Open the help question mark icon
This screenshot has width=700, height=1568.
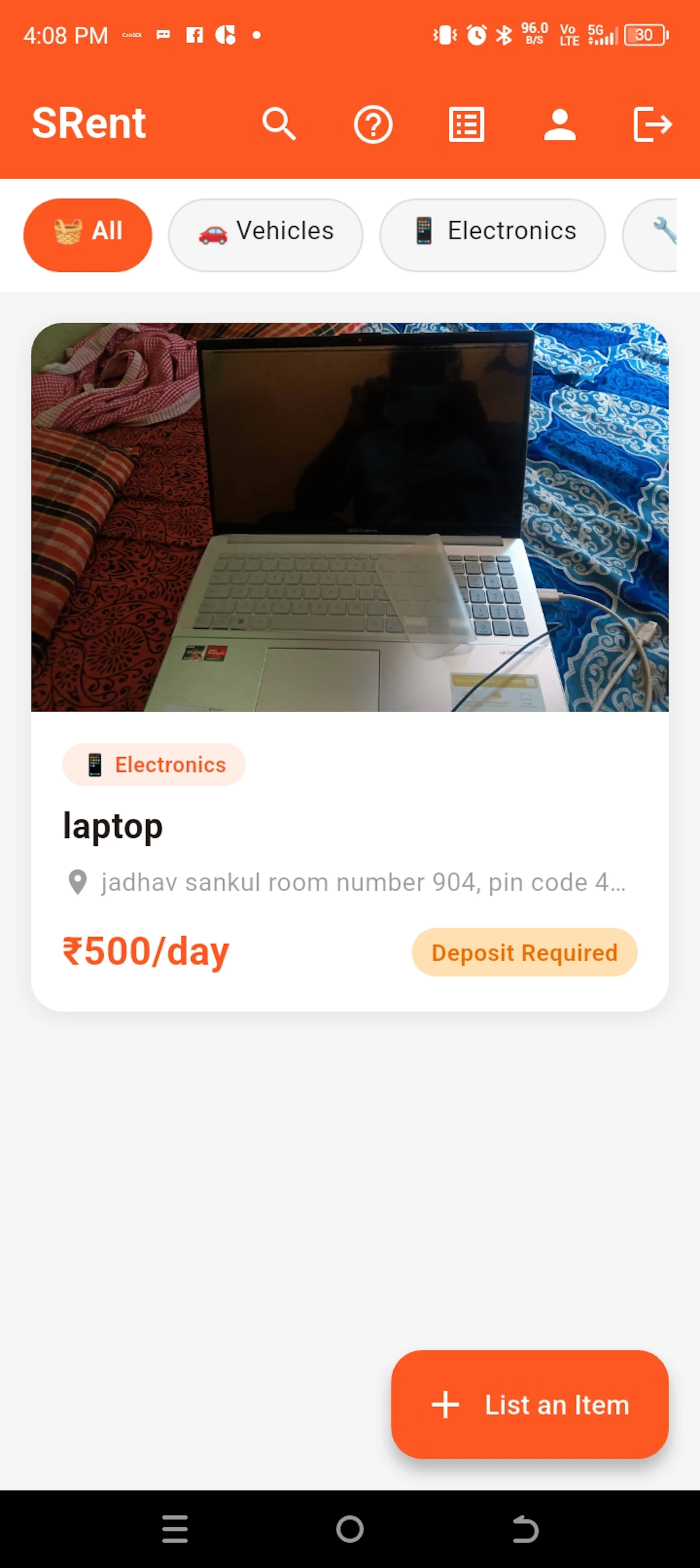373,125
